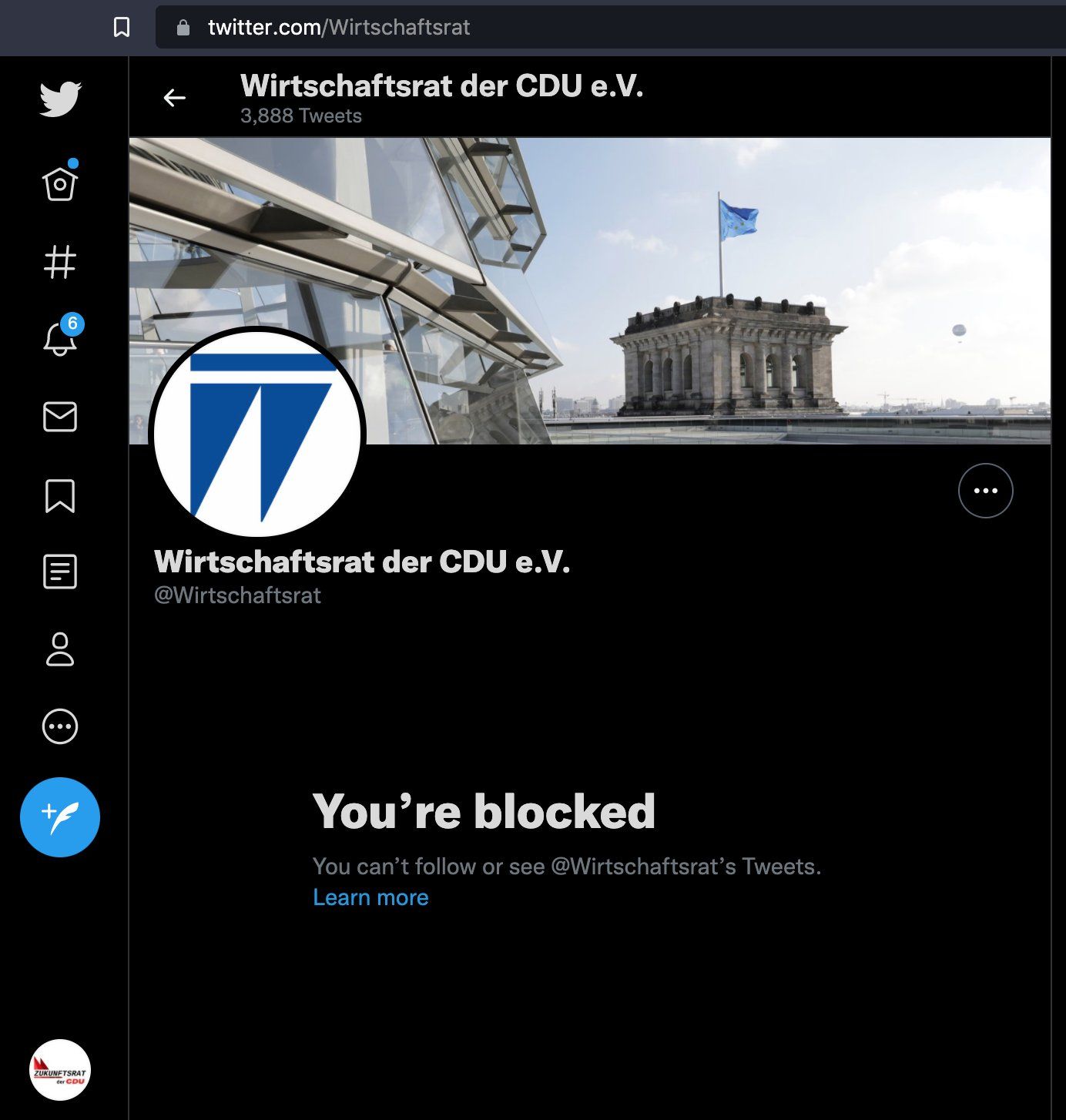Bookmark this page in the browser
Image resolution: width=1066 pixels, height=1120 pixels.
click(122, 28)
